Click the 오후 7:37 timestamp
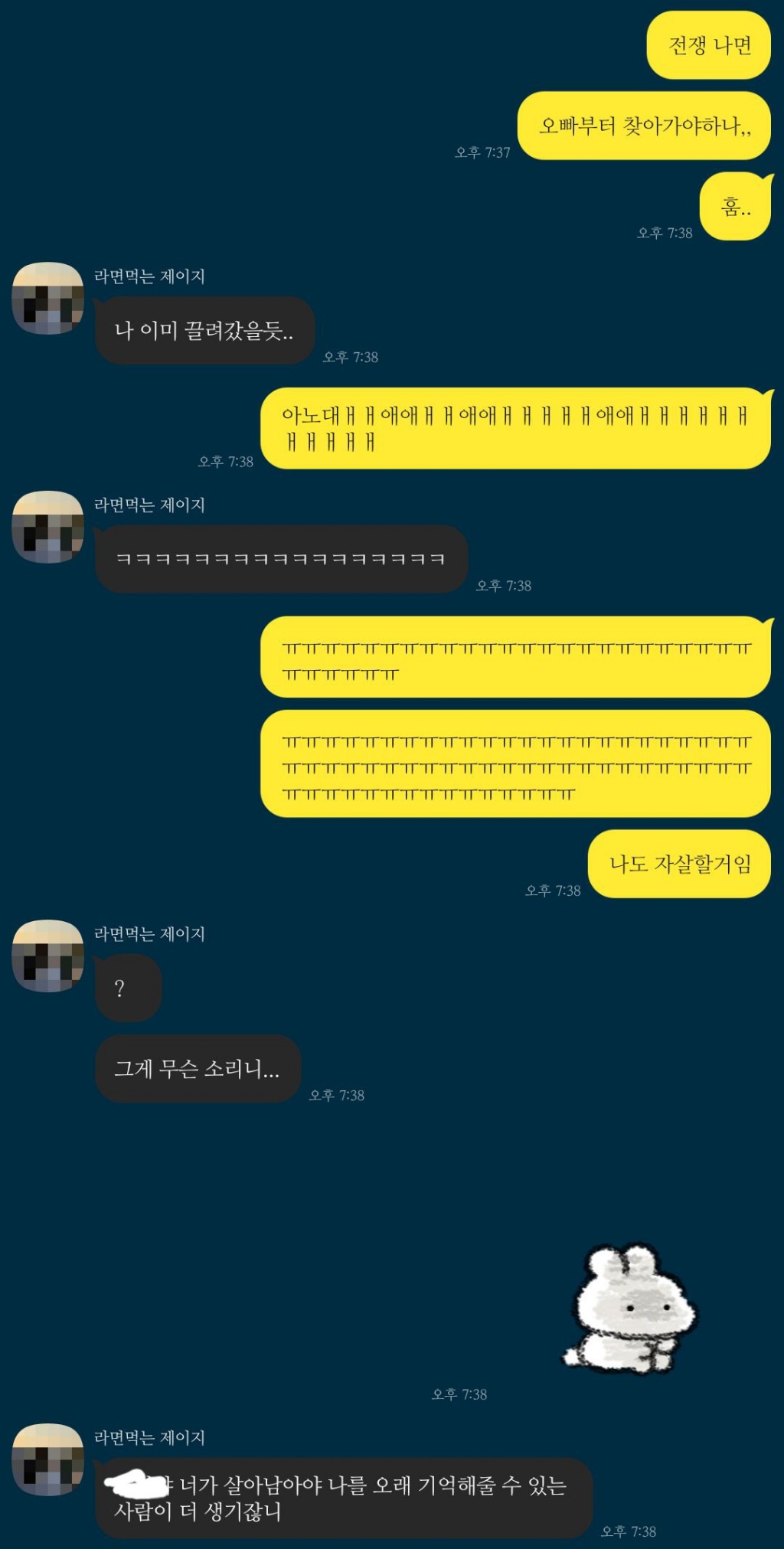 (484, 152)
